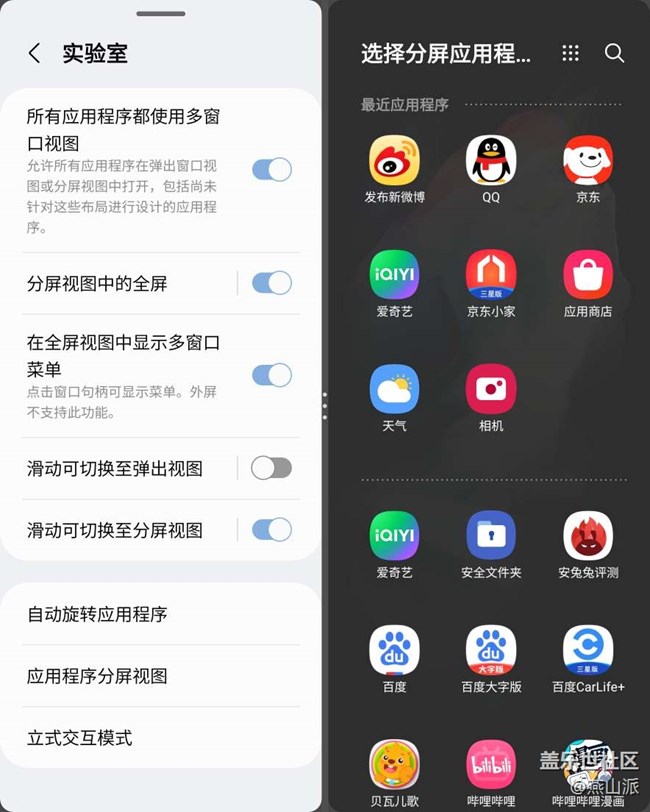Select the 京东 app icon

[588, 161]
